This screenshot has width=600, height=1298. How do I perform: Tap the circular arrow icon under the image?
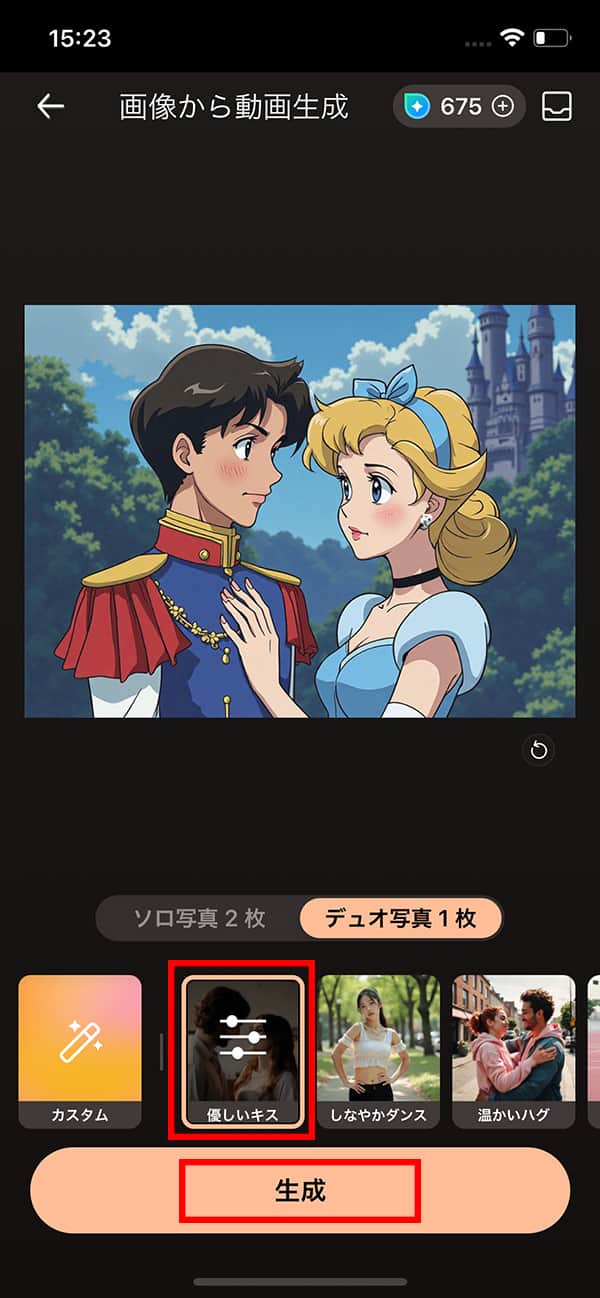coord(539,750)
